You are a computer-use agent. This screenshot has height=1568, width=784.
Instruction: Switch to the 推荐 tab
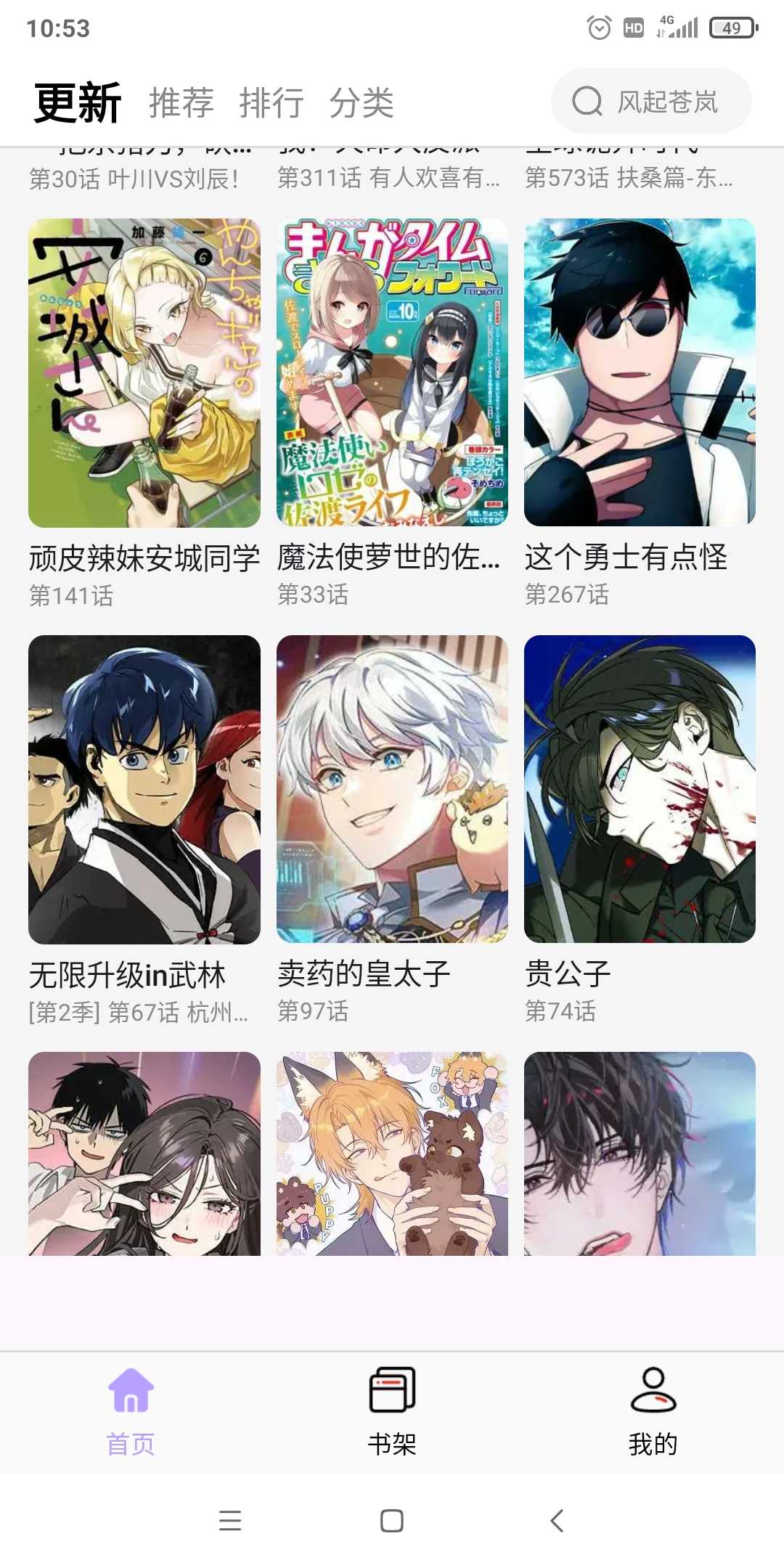coord(181,102)
